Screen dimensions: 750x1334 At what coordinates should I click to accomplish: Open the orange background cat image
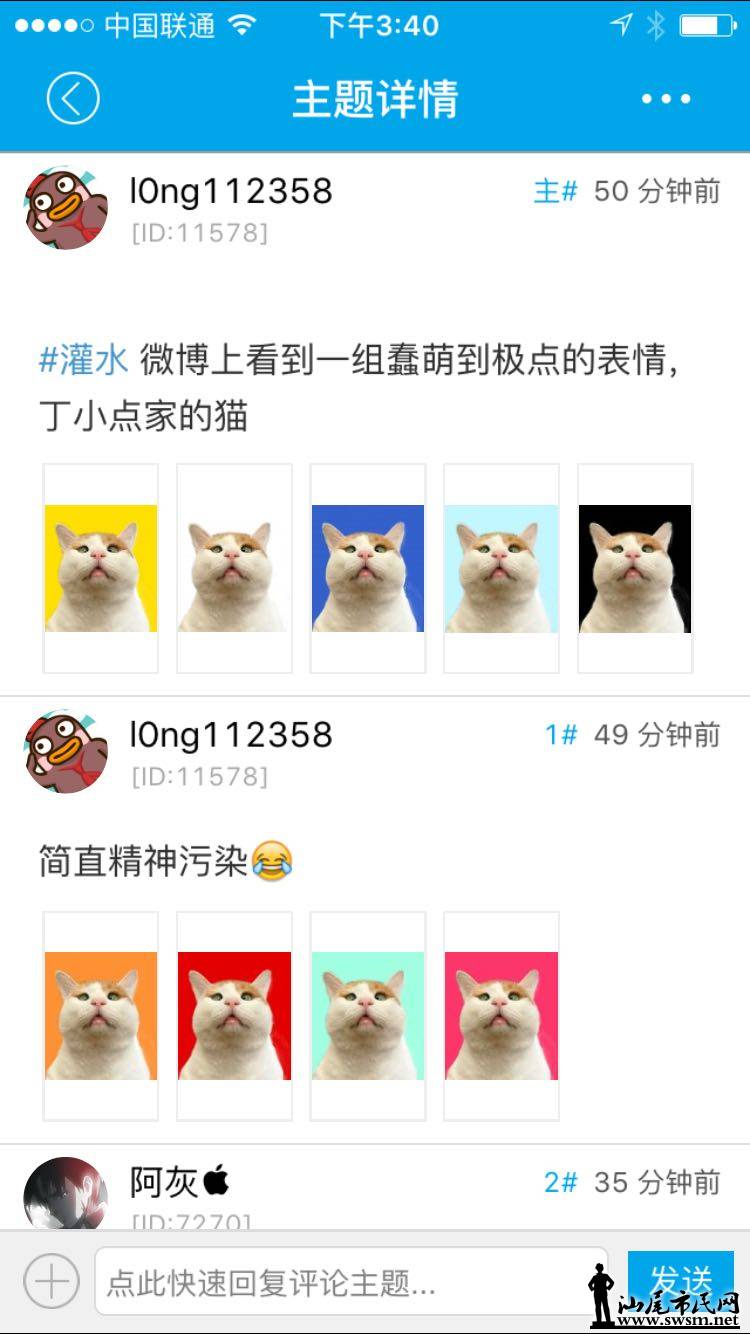(x=101, y=1015)
